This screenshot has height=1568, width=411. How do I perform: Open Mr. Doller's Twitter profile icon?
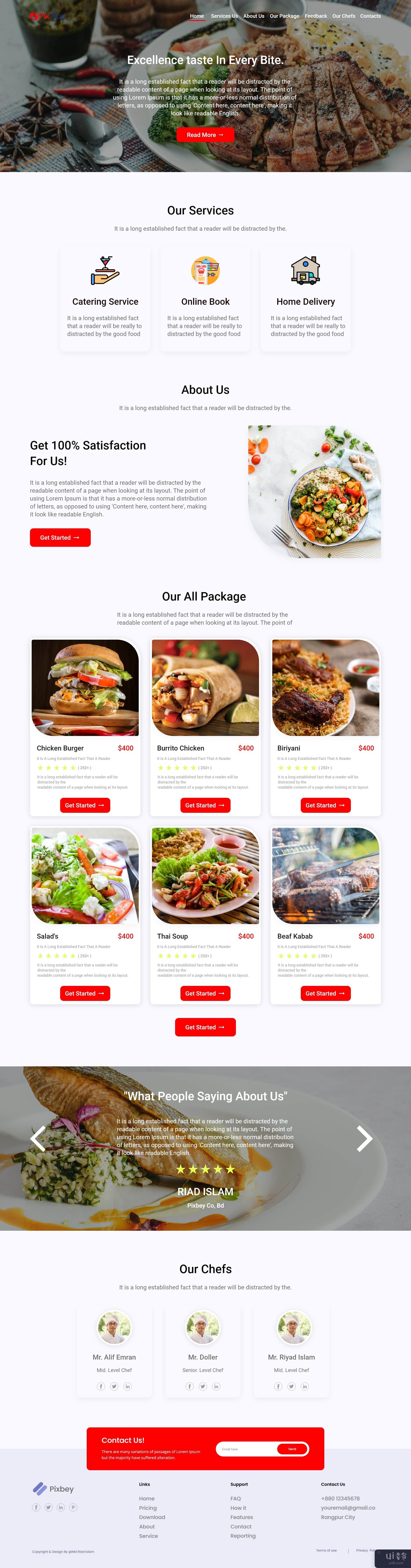[x=203, y=1387]
